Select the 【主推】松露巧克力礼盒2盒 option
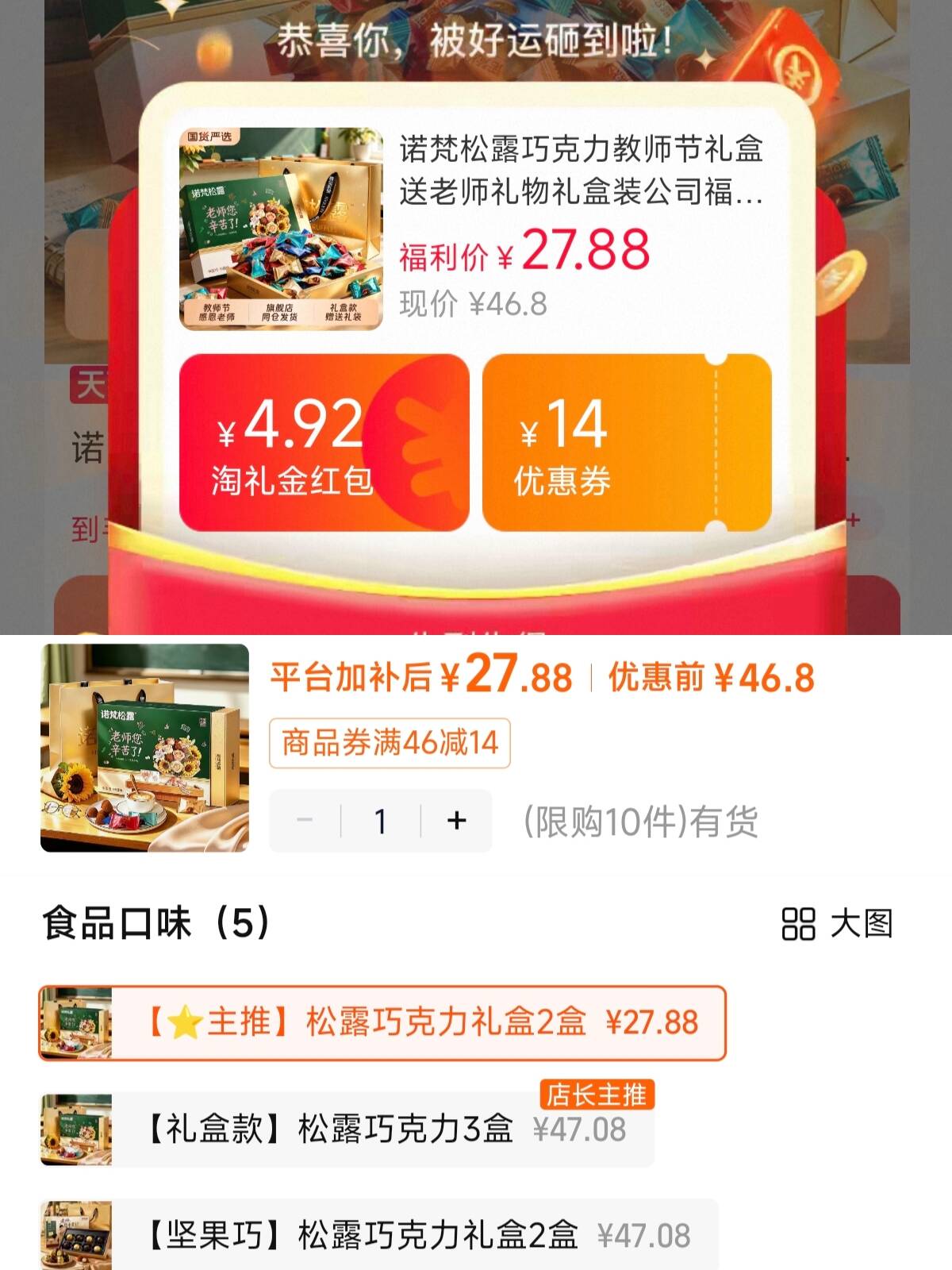952x1270 pixels. (x=382, y=1023)
